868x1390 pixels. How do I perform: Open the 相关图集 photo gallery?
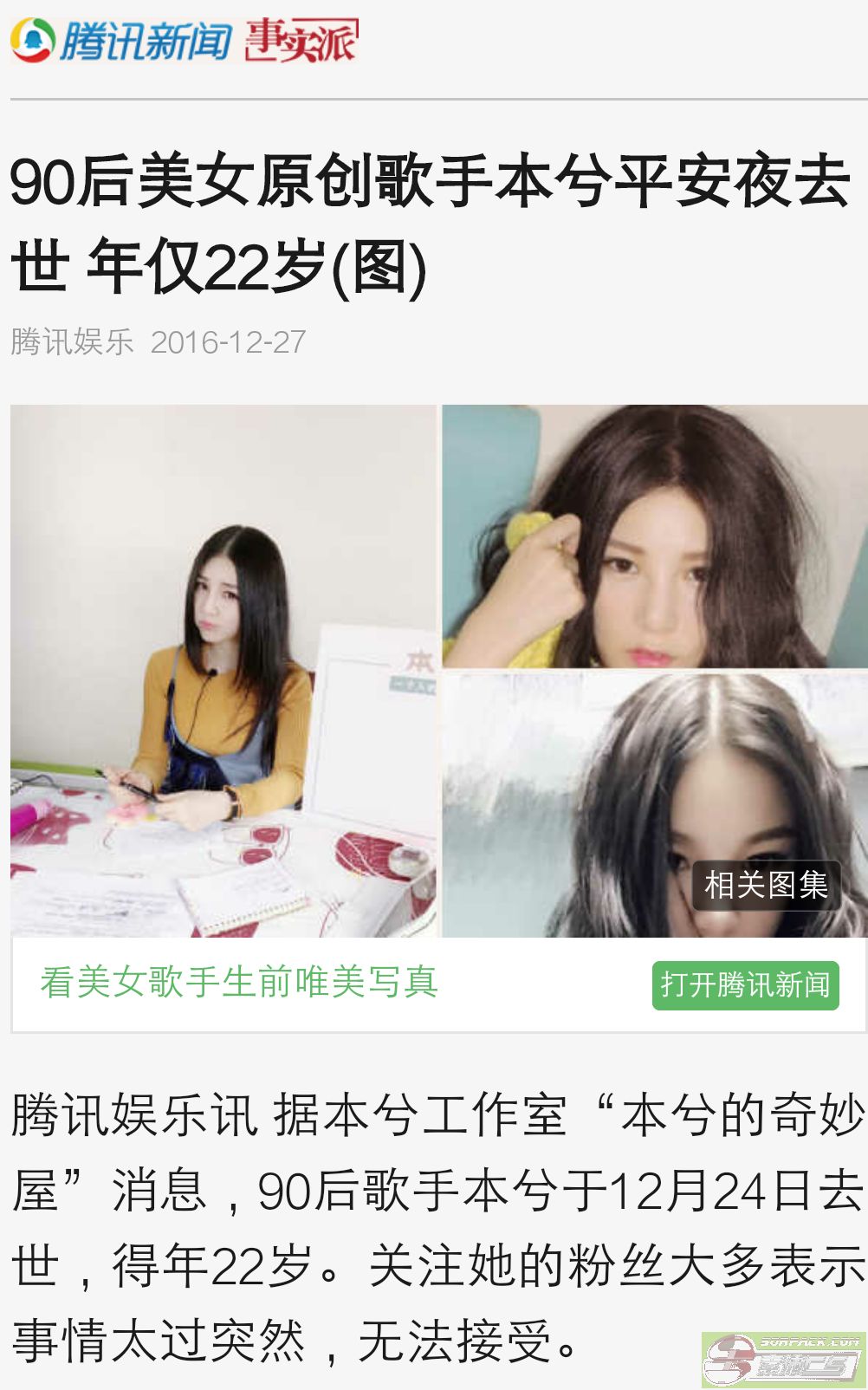[766, 886]
